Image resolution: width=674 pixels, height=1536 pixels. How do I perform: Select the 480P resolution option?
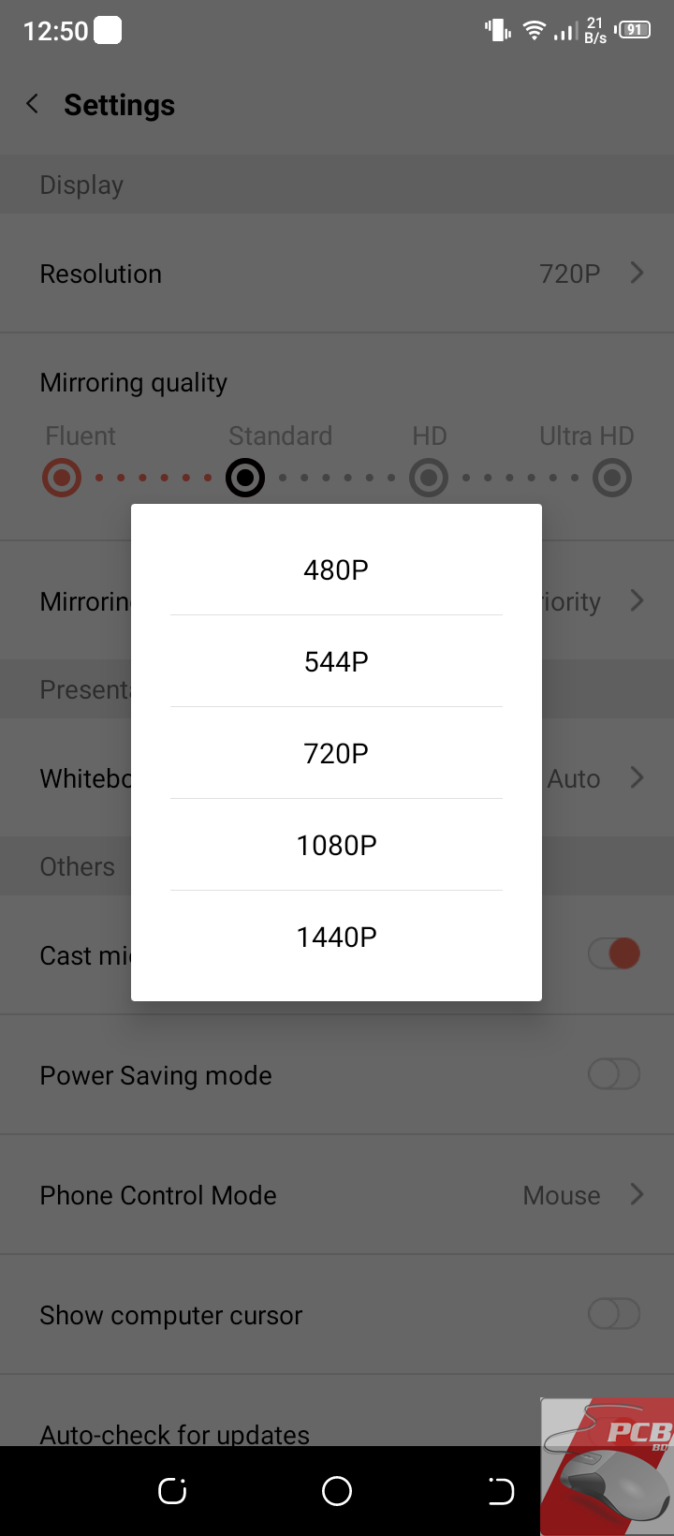coord(336,570)
